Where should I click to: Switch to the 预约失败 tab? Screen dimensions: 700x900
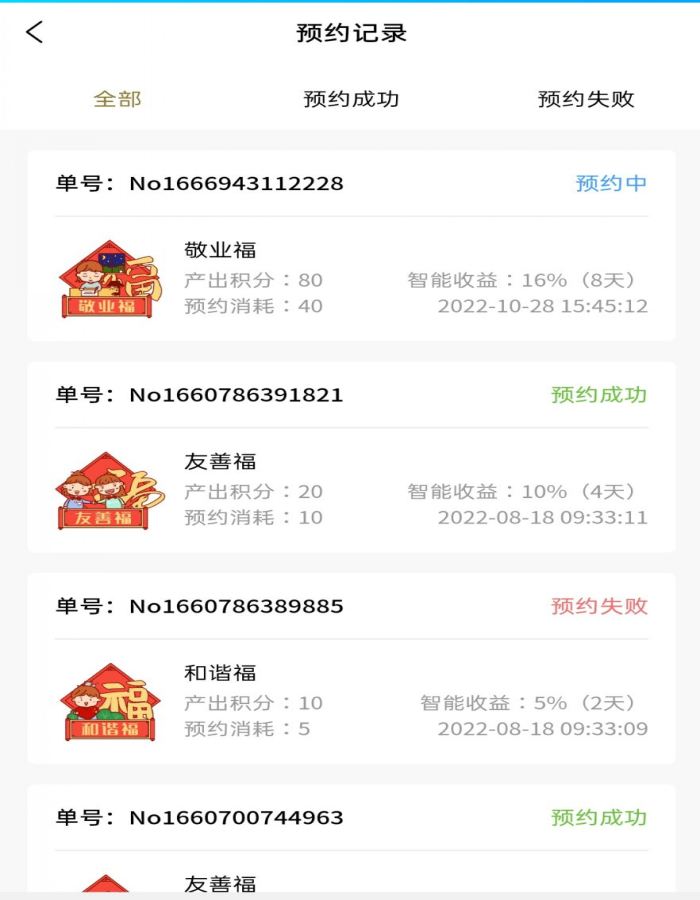pos(586,99)
